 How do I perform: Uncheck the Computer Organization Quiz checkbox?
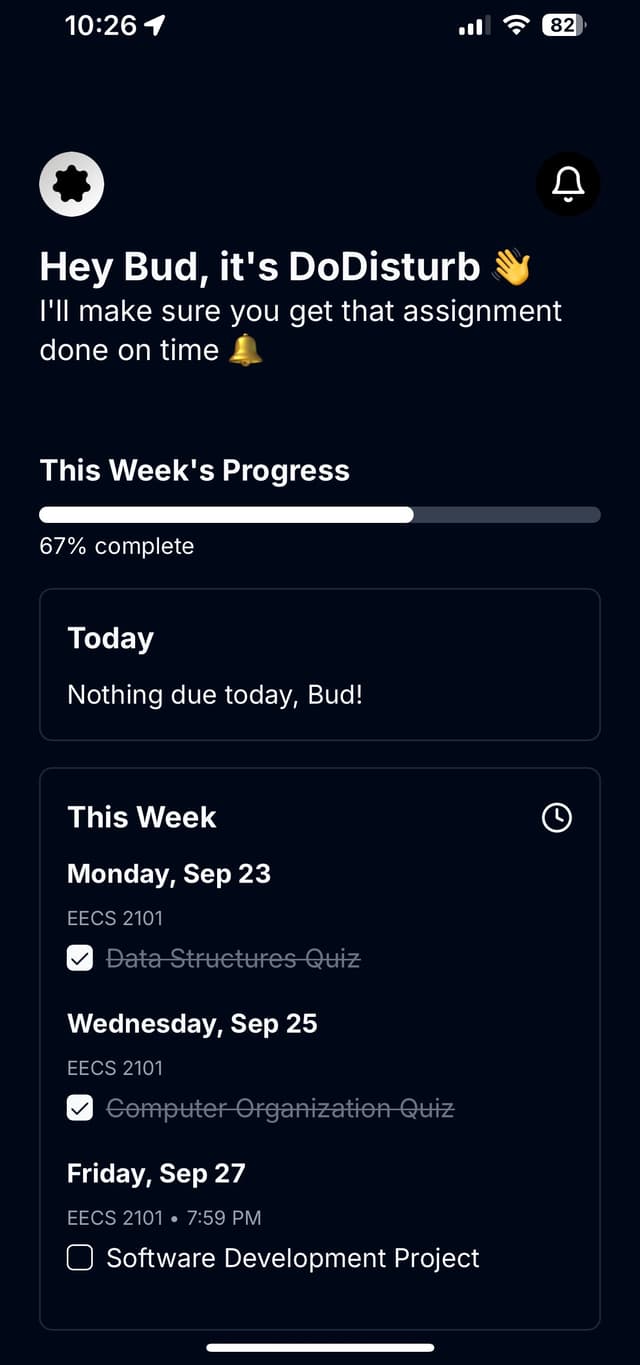(80, 1108)
